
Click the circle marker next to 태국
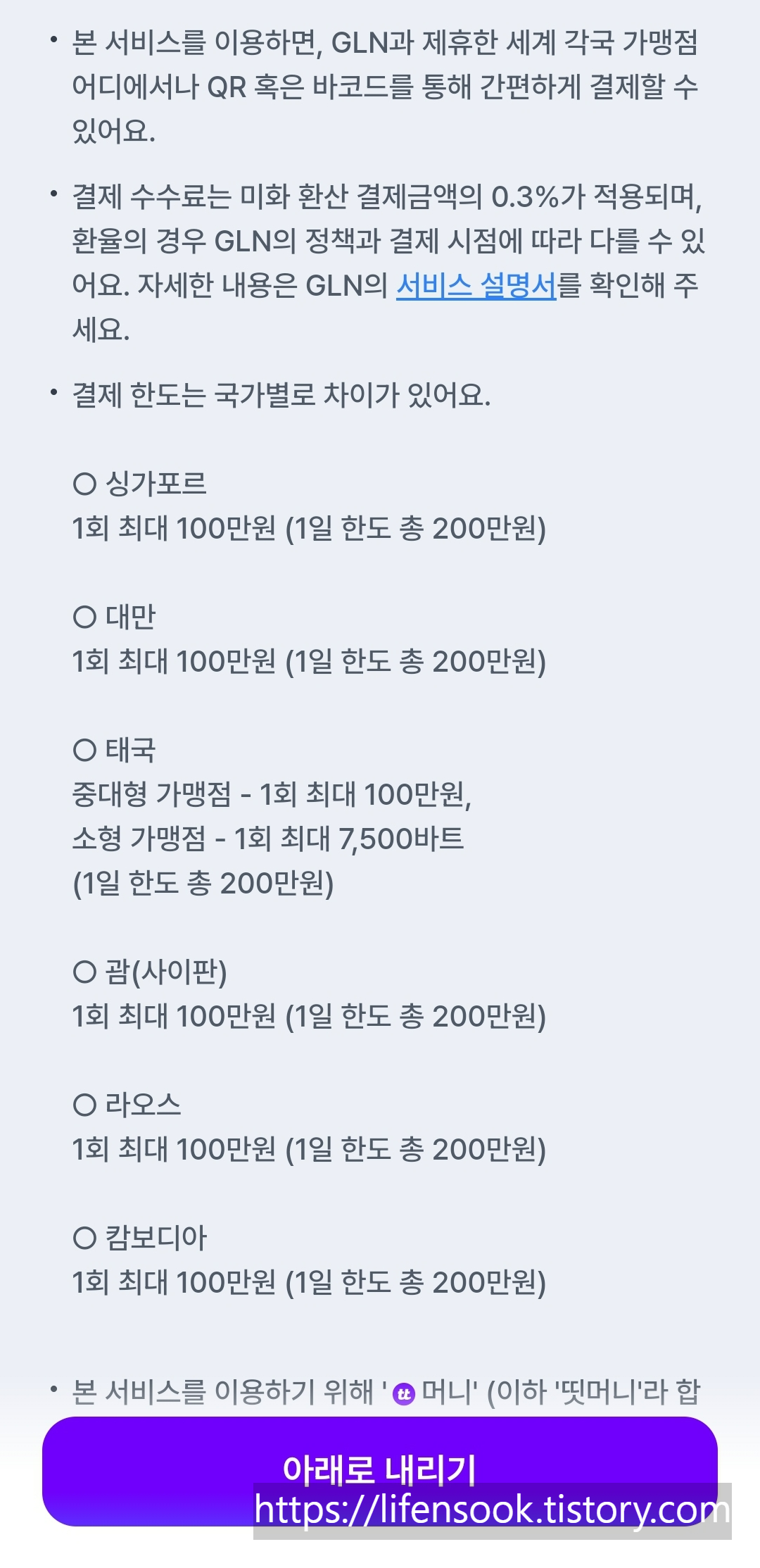coord(84,751)
